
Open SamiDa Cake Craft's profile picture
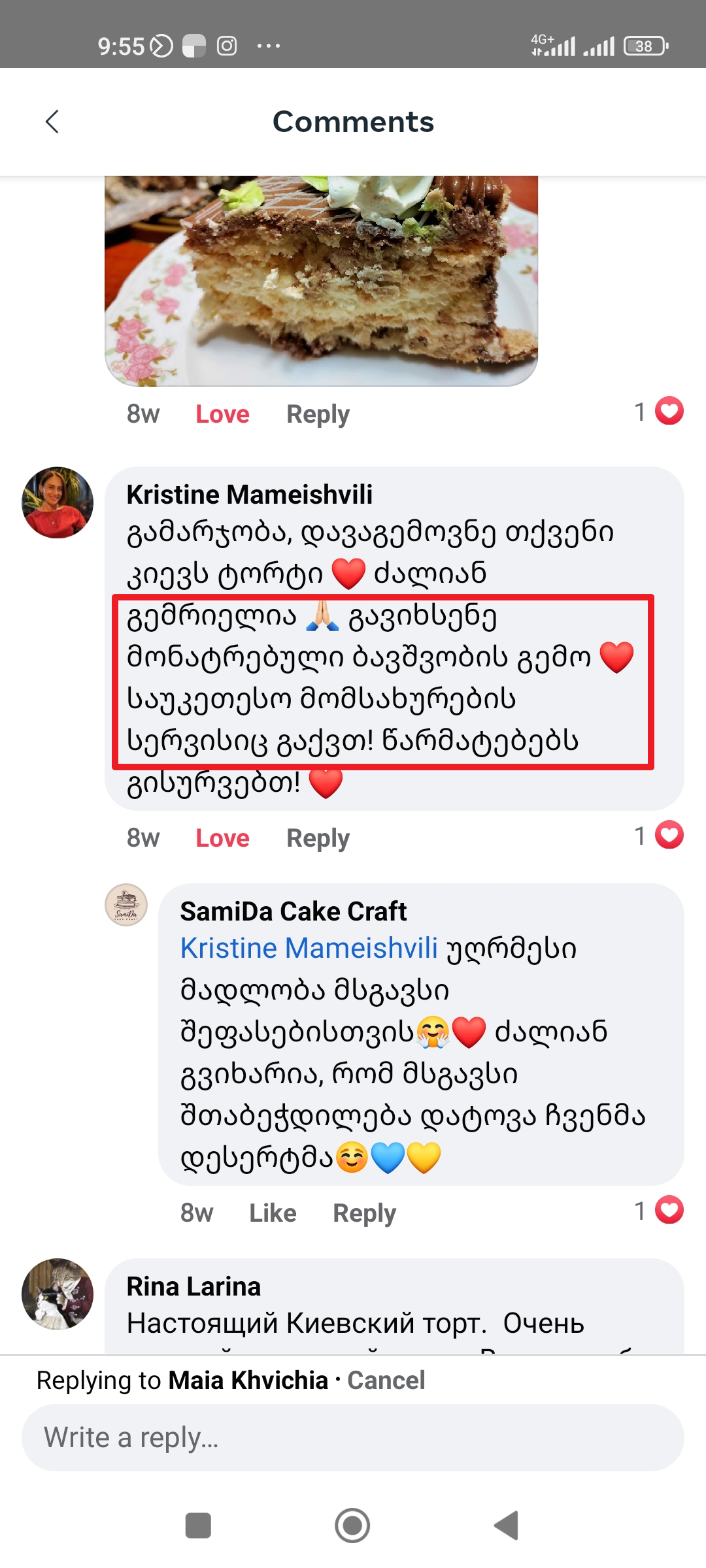(126, 905)
